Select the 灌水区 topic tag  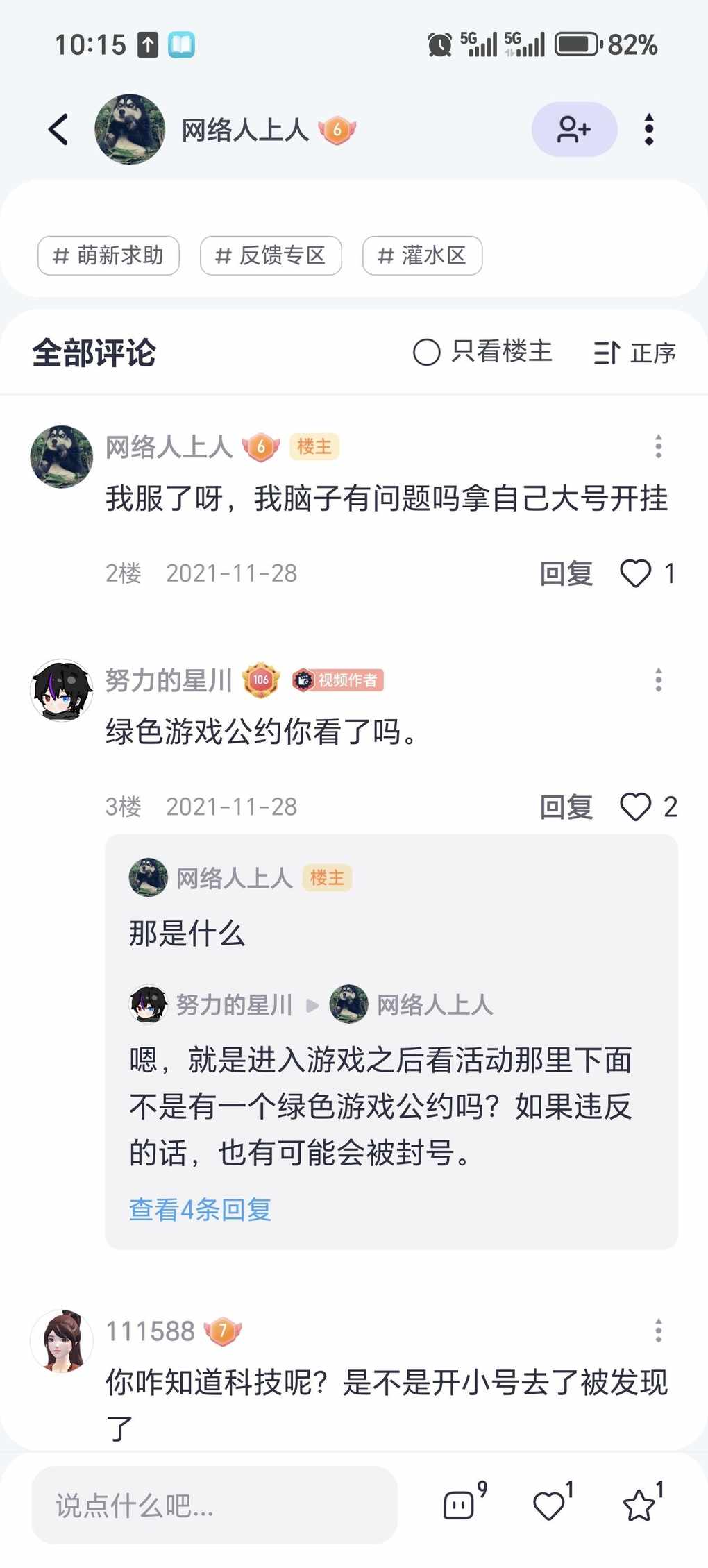tap(422, 255)
